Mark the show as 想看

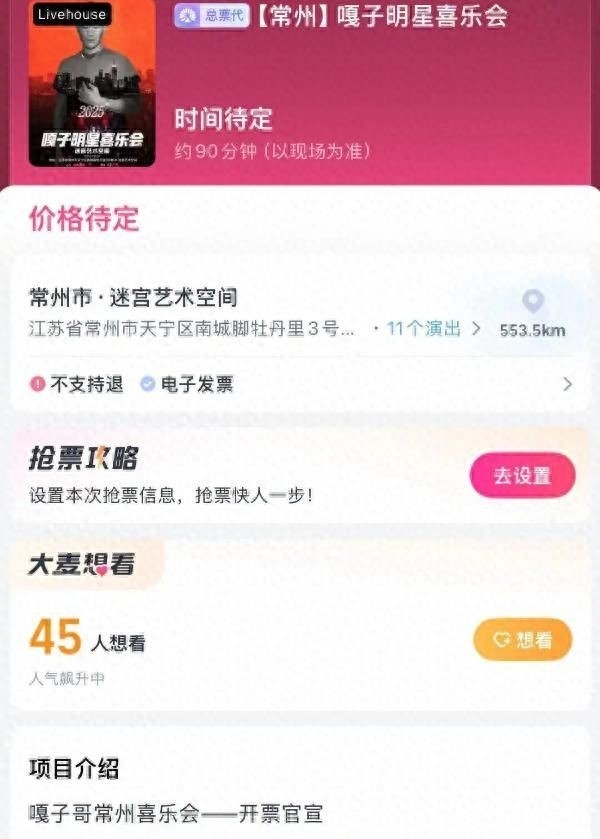click(x=522, y=640)
